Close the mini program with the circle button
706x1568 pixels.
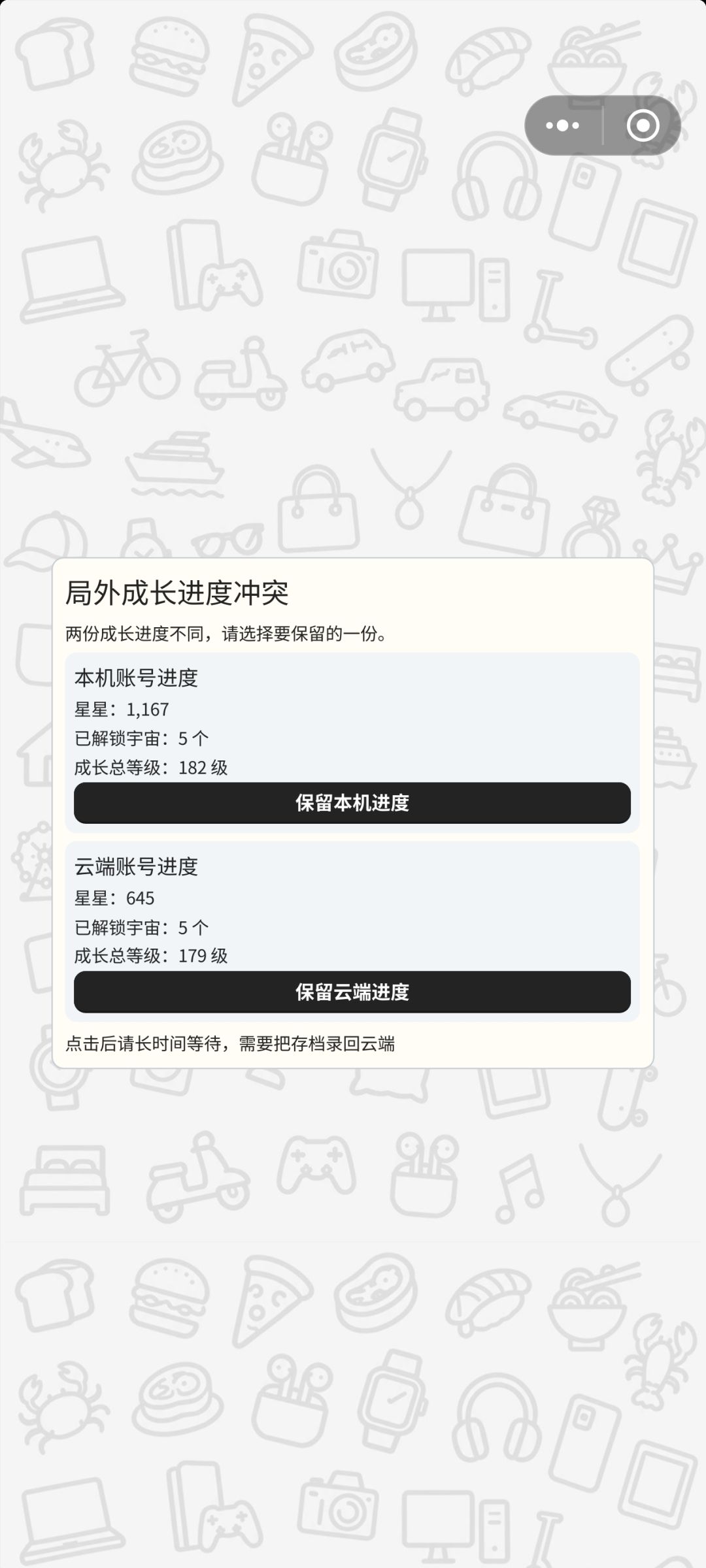643,125
